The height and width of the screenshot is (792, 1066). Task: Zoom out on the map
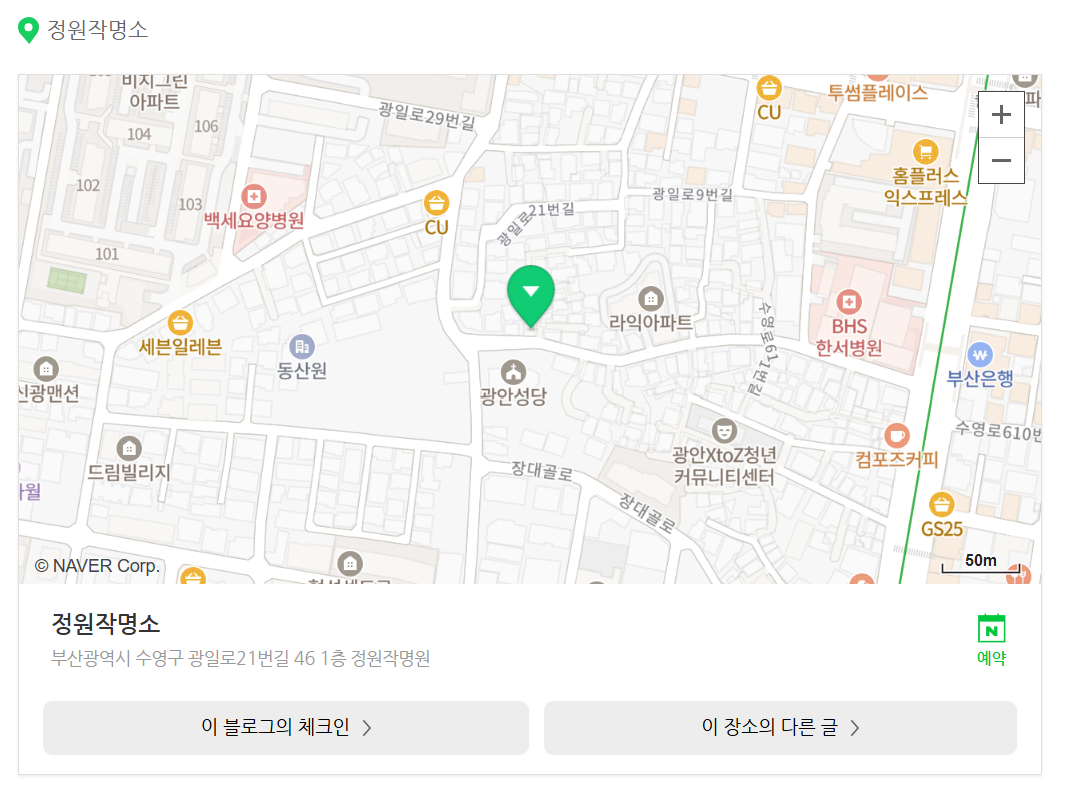point(1001,160)
